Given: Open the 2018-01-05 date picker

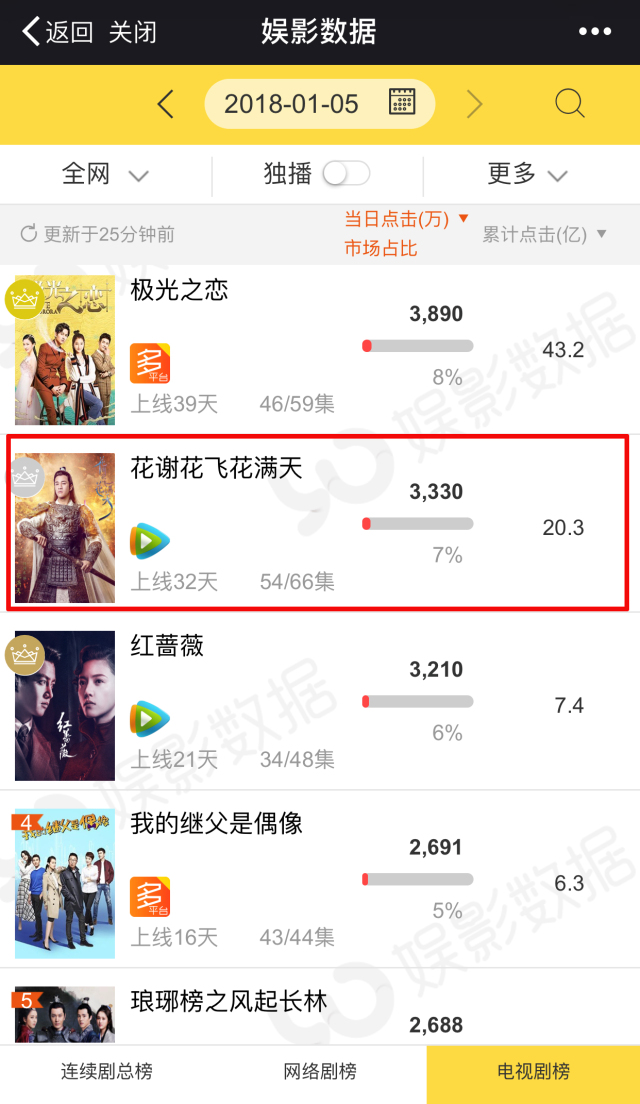Looking at the screenshot, I should (x=319, y=104).
